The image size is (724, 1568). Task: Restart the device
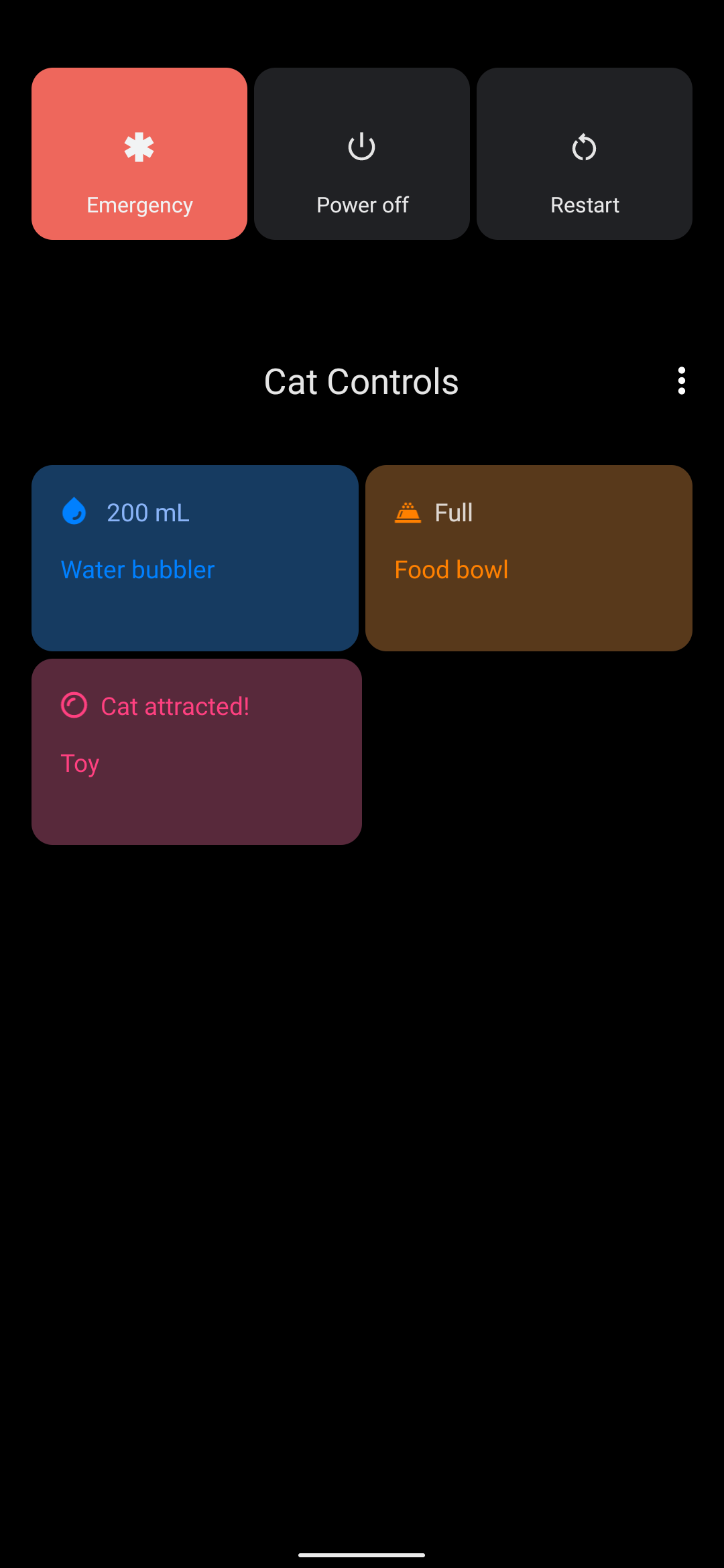585,154
